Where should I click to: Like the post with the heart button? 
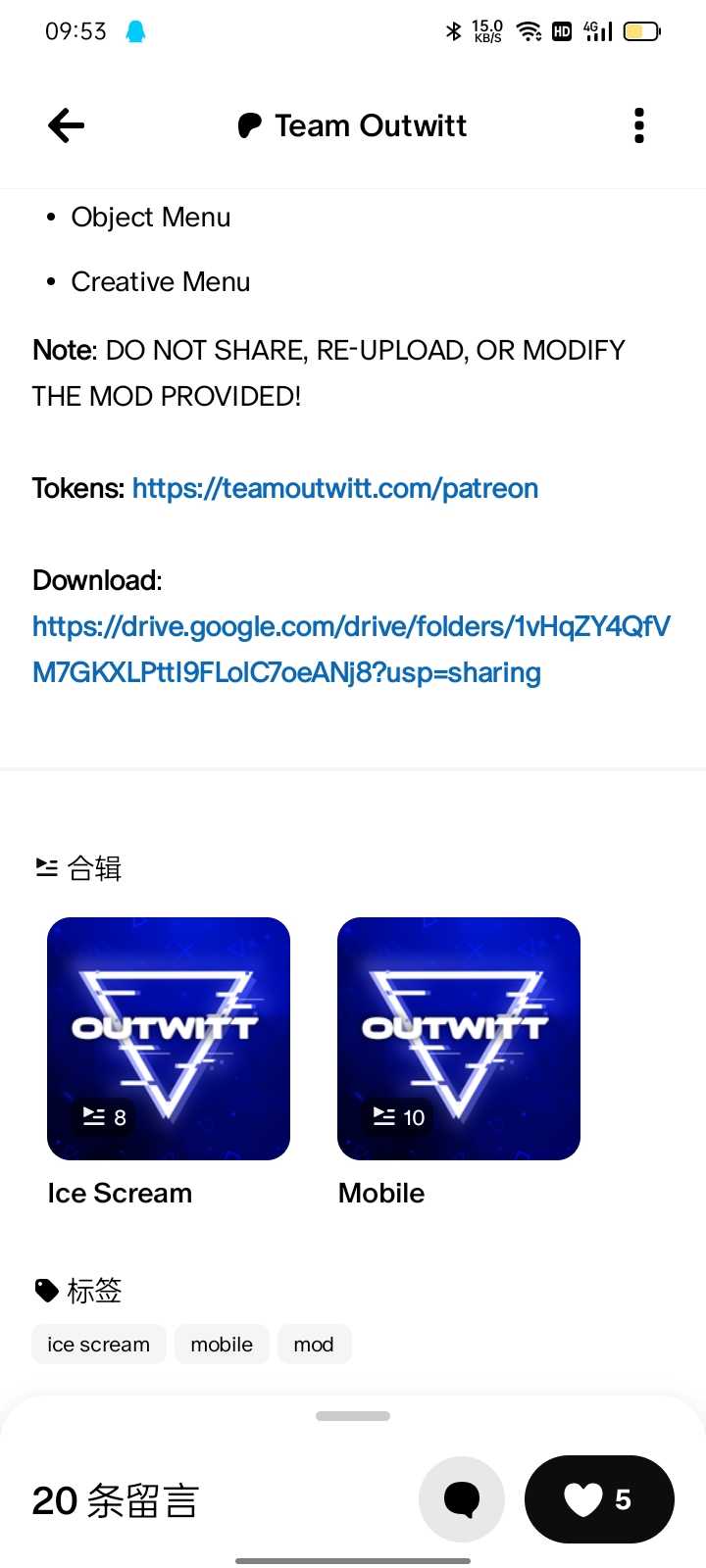coord(599,1499)
